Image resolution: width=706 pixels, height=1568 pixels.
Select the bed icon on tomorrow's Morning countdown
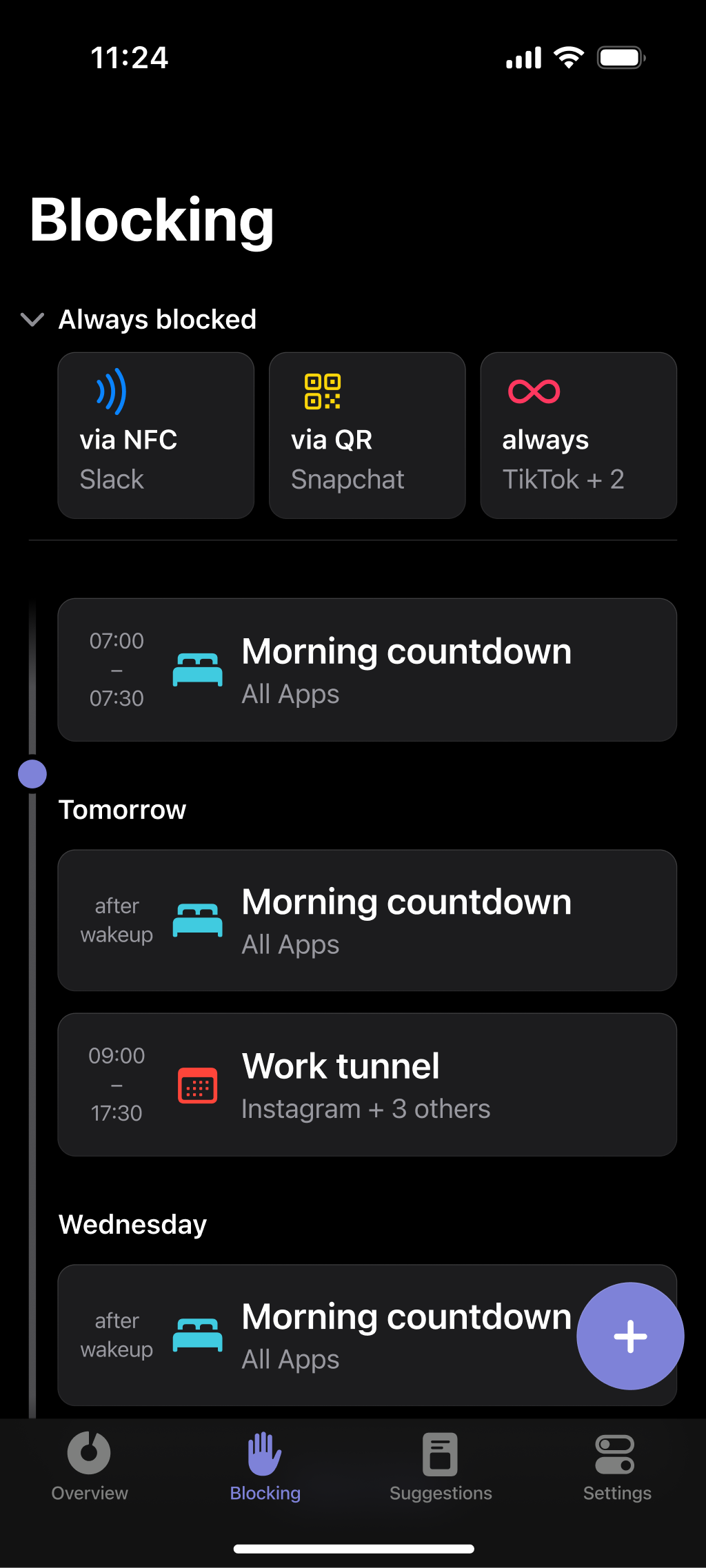click(197, 918)
